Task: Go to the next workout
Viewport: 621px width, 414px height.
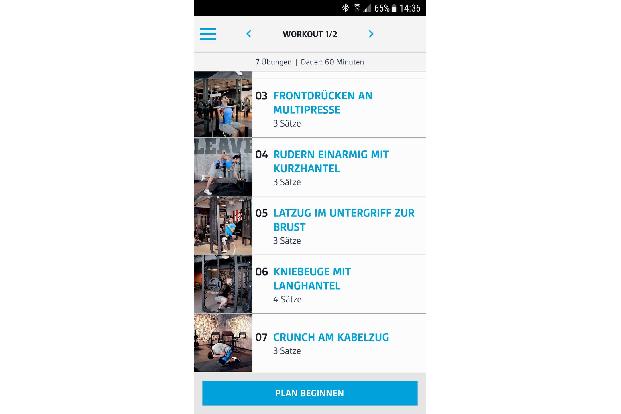Action: click(371, 34)
